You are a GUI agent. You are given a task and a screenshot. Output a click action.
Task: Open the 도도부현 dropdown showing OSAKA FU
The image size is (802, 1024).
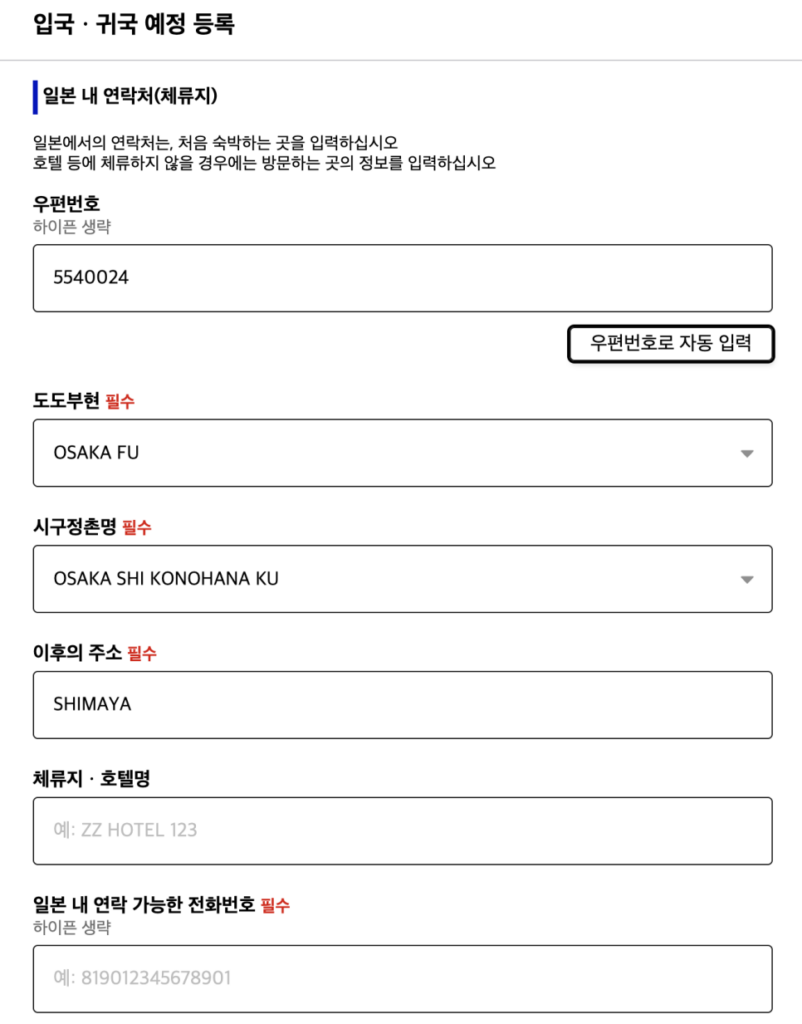[x=402, y=453]
